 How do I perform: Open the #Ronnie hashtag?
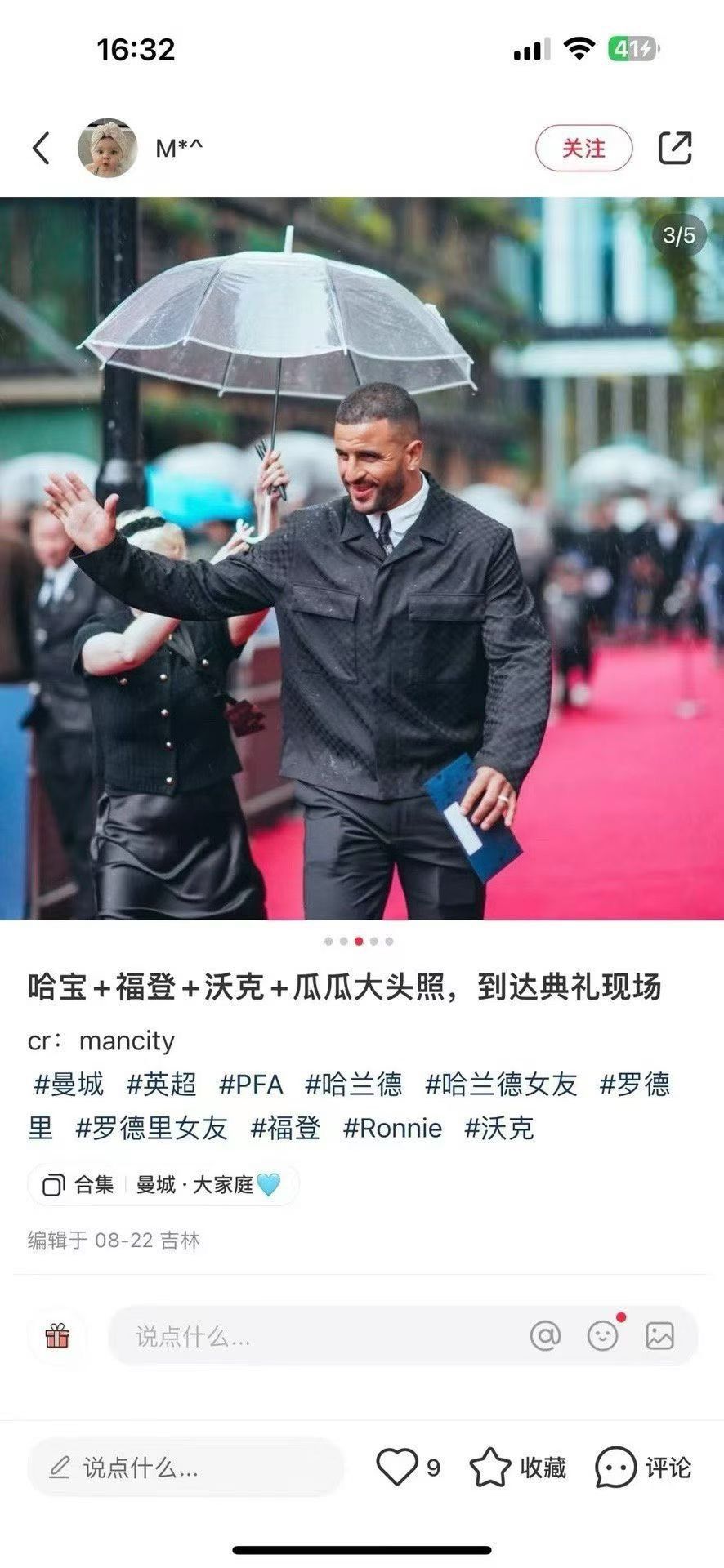click(392, 1128)
